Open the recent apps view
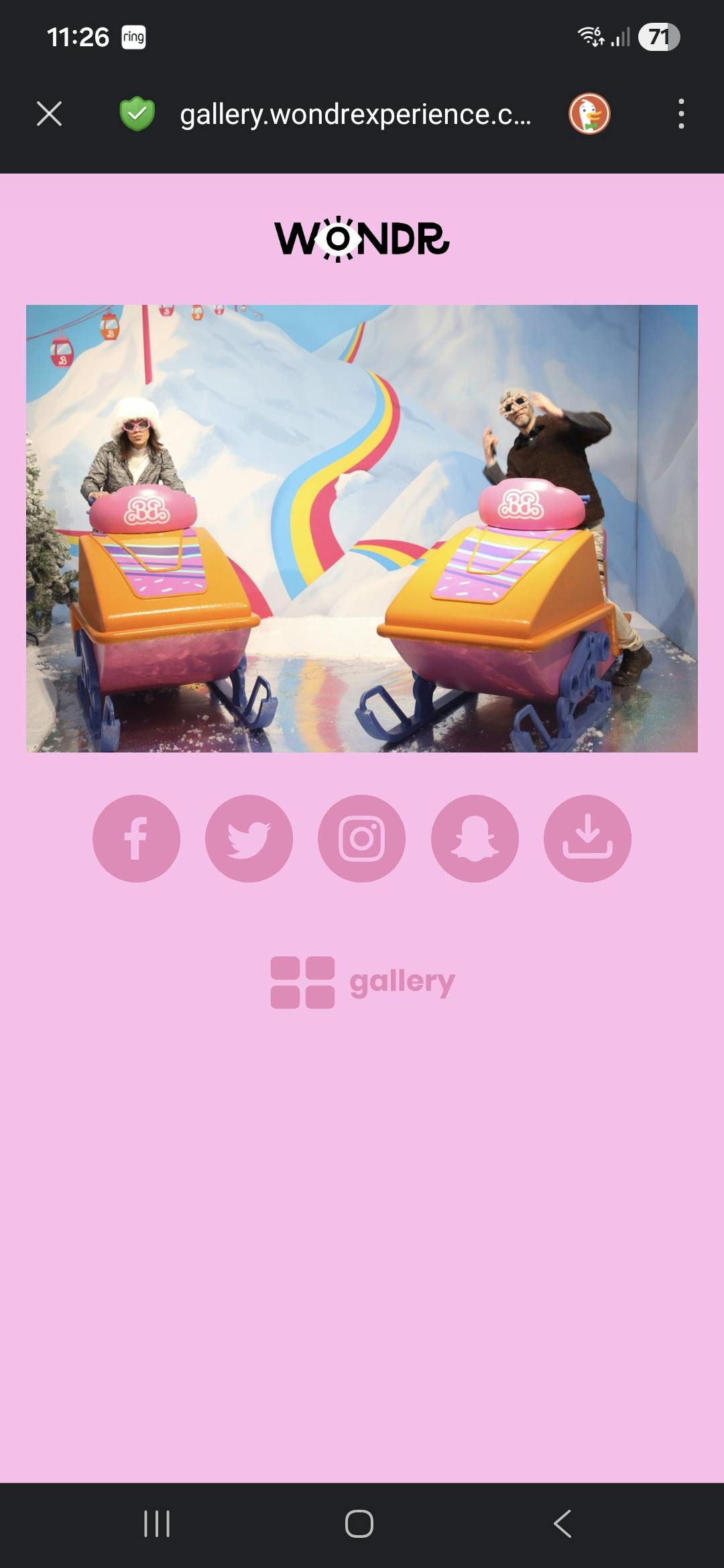724x1568 pixels. point(157,1524)
